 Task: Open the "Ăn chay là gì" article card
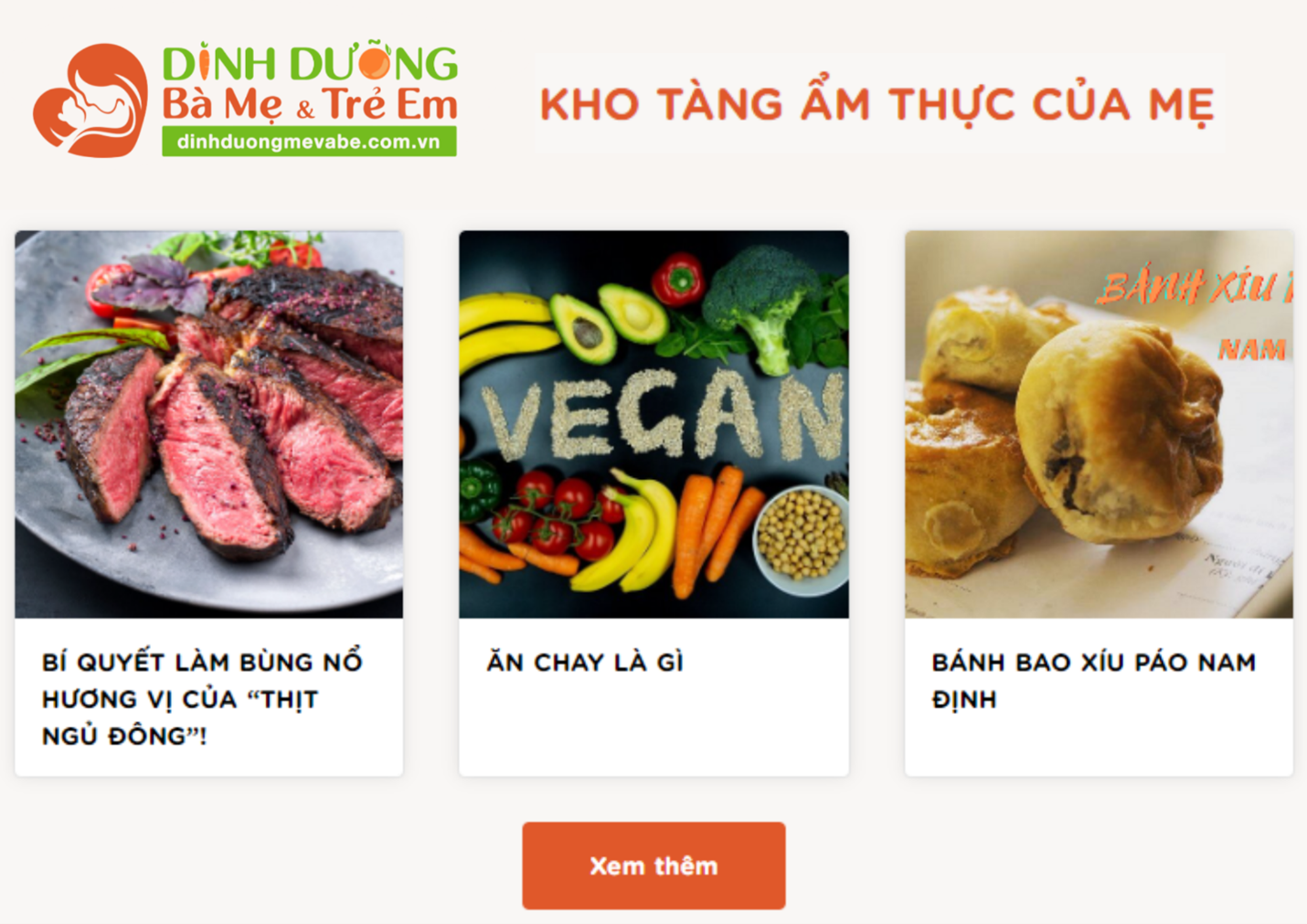pyautogui.click(x=653, y=503)
